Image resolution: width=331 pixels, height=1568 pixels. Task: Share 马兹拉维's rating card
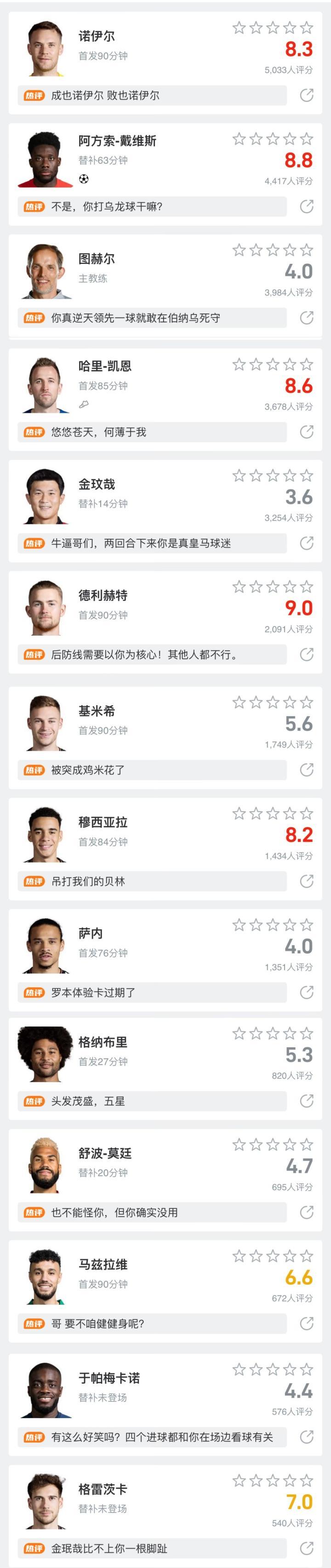[x=307, y=1324]
